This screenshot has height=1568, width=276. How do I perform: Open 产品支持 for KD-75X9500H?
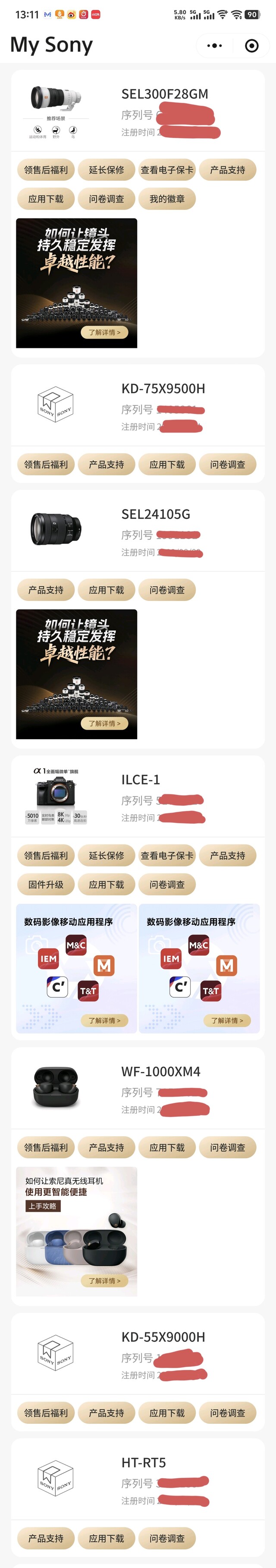tap(107, 465)
